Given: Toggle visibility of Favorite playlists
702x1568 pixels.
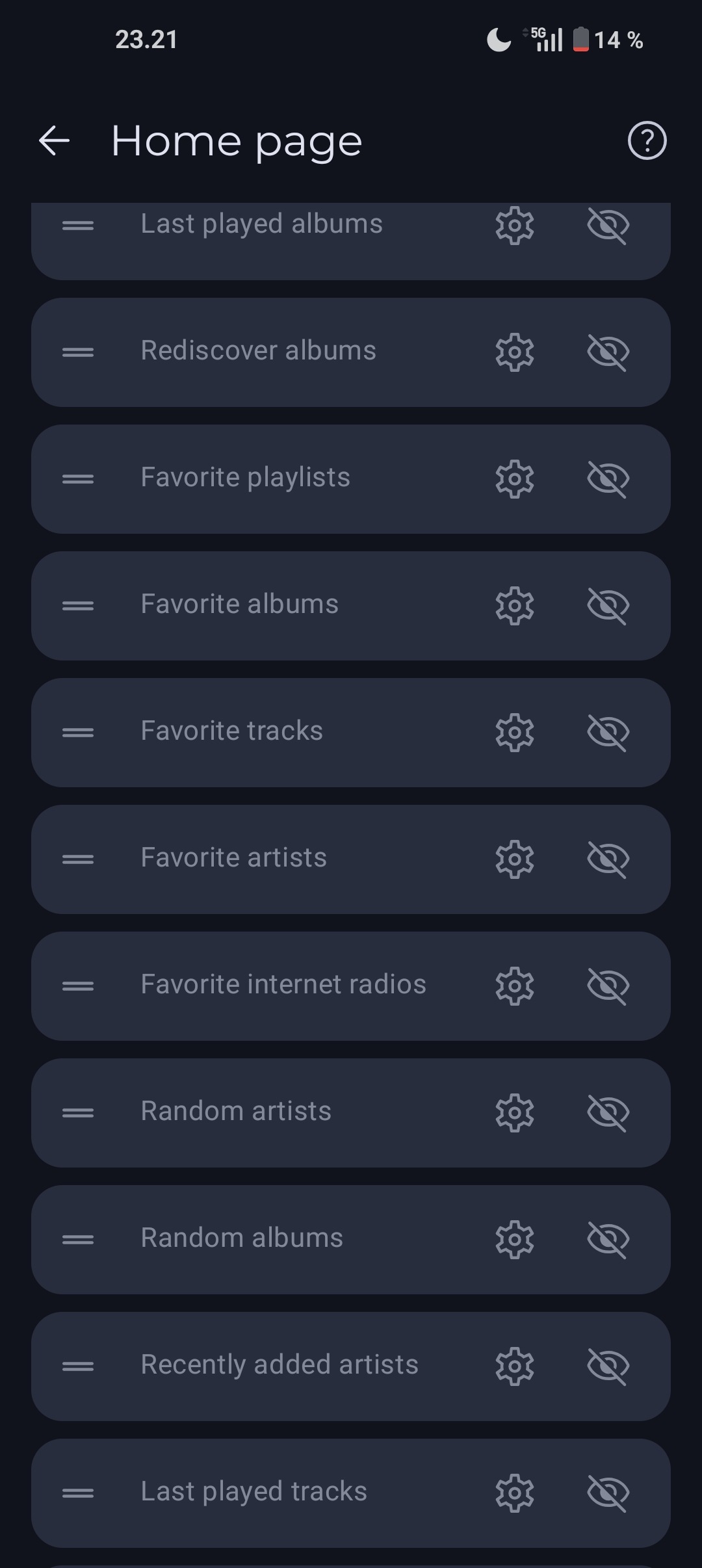Looking at the screenshot, I should point(608,479).
